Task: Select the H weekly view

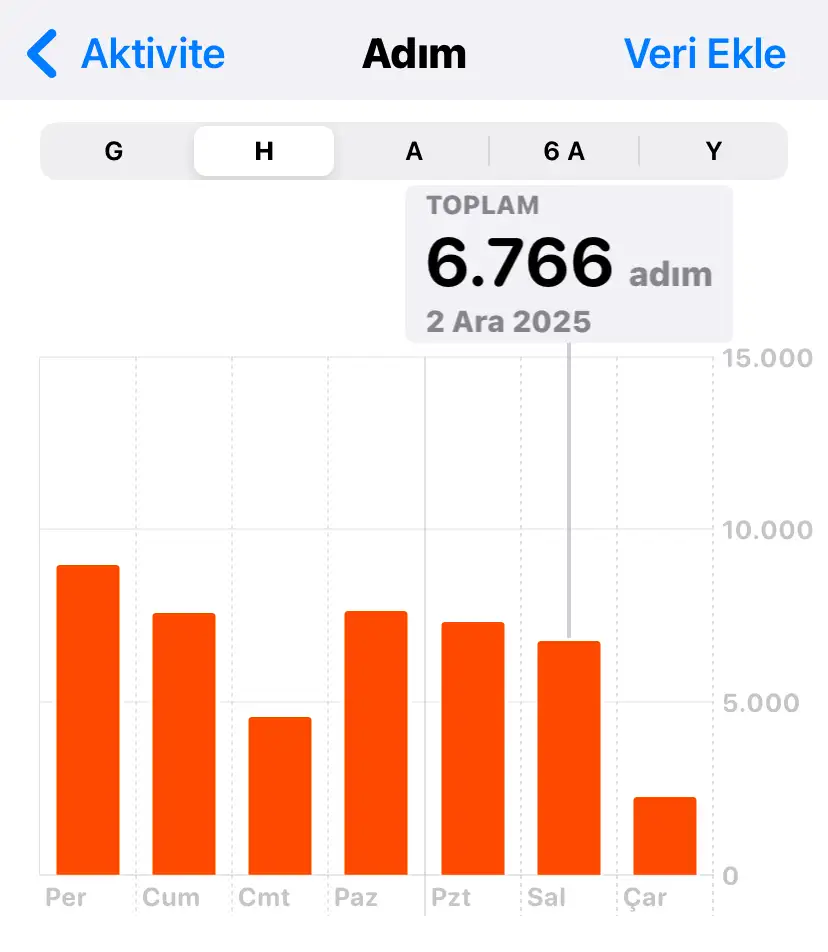Action: pos(264,151)
